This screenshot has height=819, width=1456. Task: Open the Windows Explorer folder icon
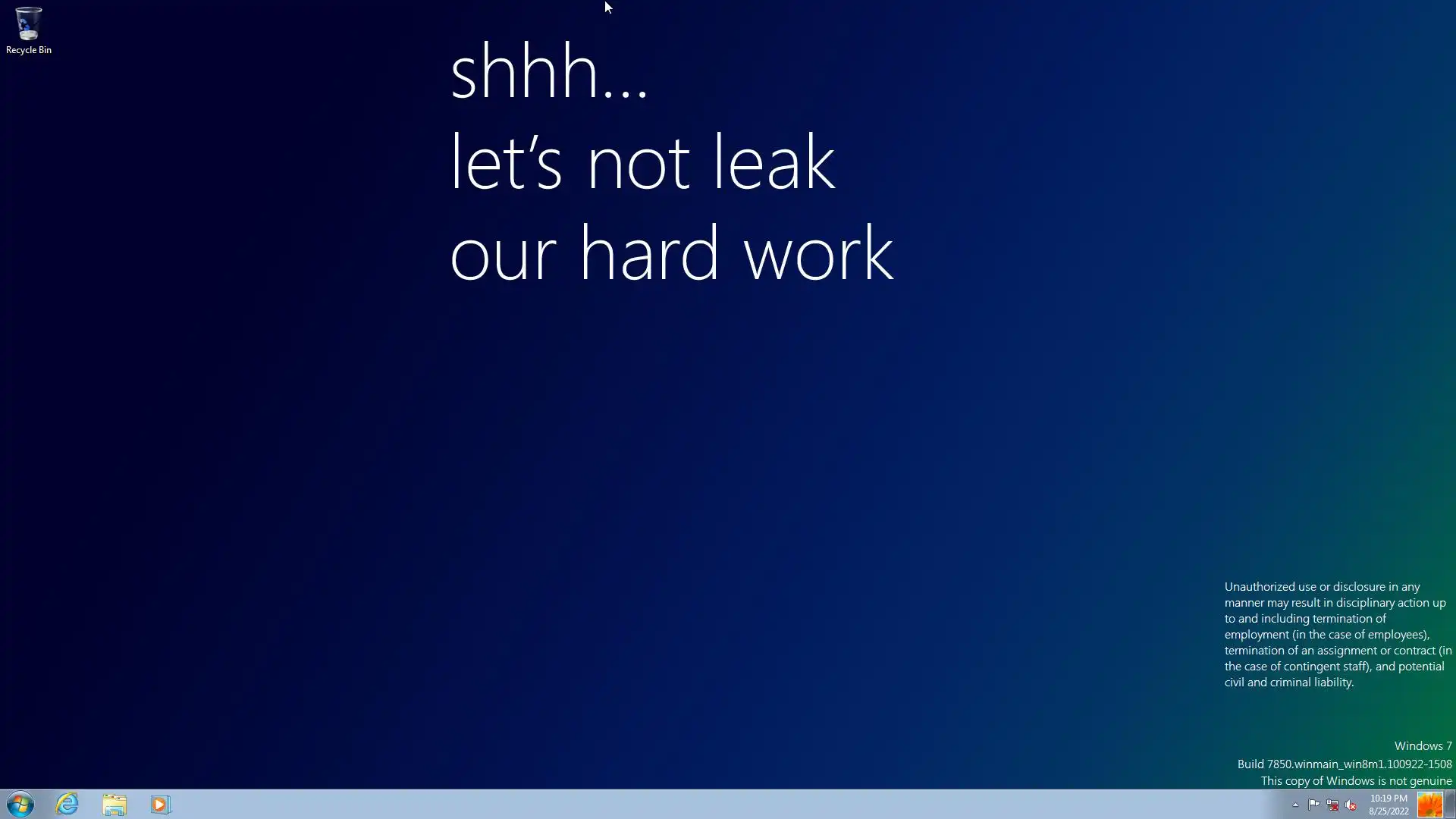click(x=115, y=804)
